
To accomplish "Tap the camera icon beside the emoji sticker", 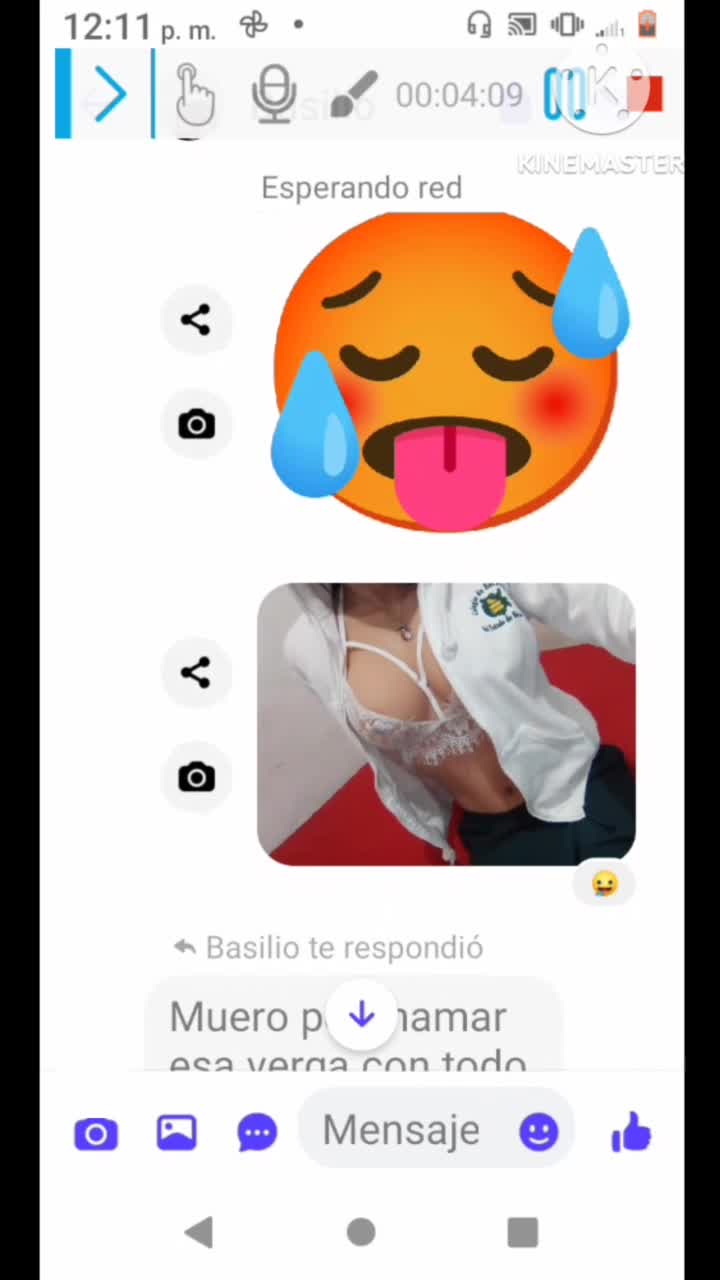I will point(196,425).
